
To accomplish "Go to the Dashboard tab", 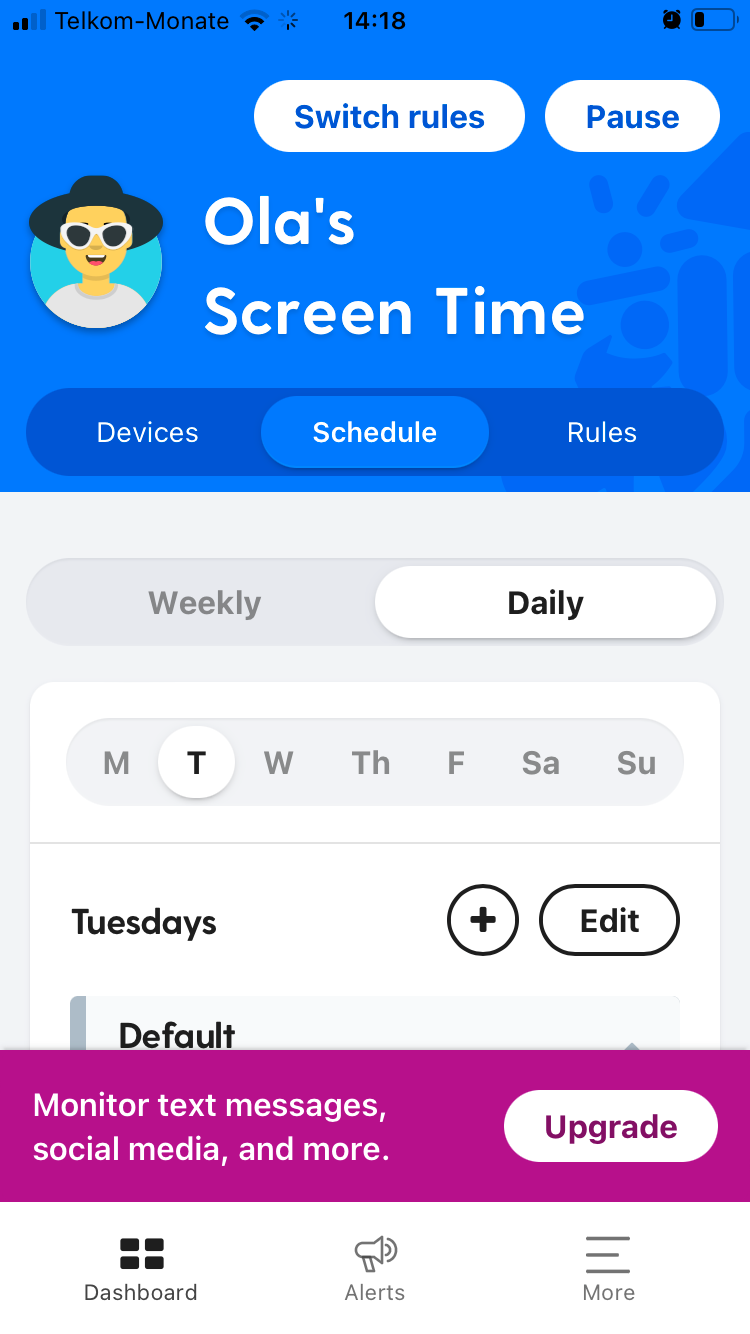I will [x=141, y=1268].
